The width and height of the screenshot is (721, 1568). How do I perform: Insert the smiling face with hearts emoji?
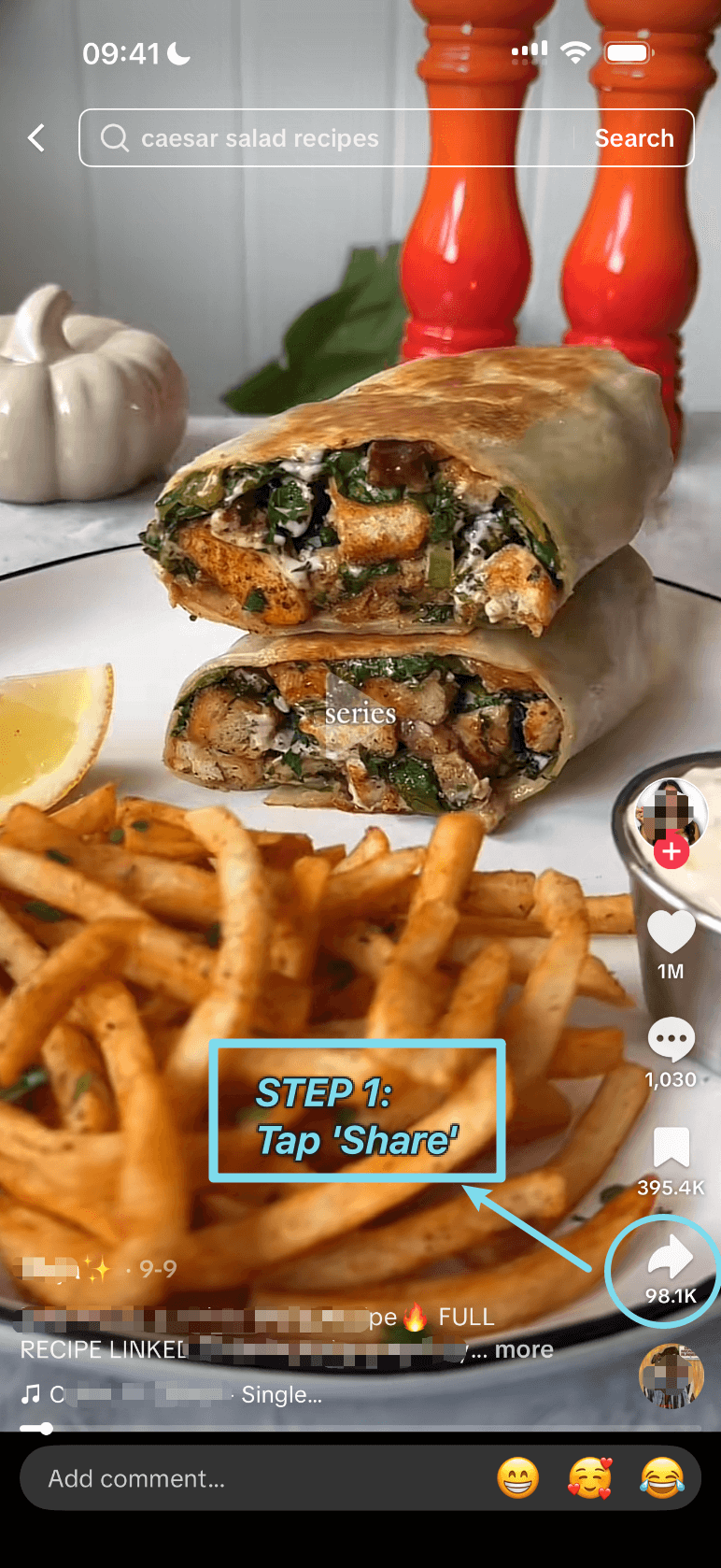click(x=590, y=1478)
